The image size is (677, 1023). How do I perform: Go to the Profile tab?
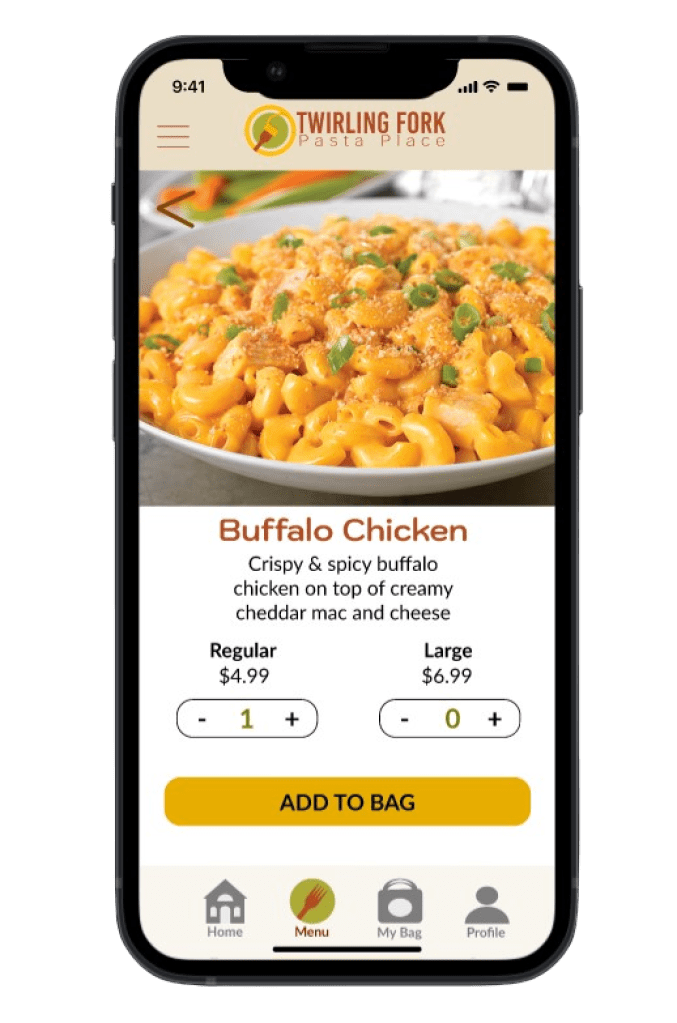486,908
